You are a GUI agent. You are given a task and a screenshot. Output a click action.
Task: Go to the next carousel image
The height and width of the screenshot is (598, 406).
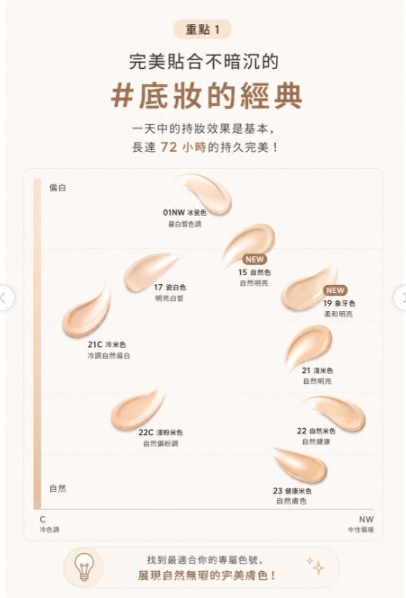tap(401, 298)
